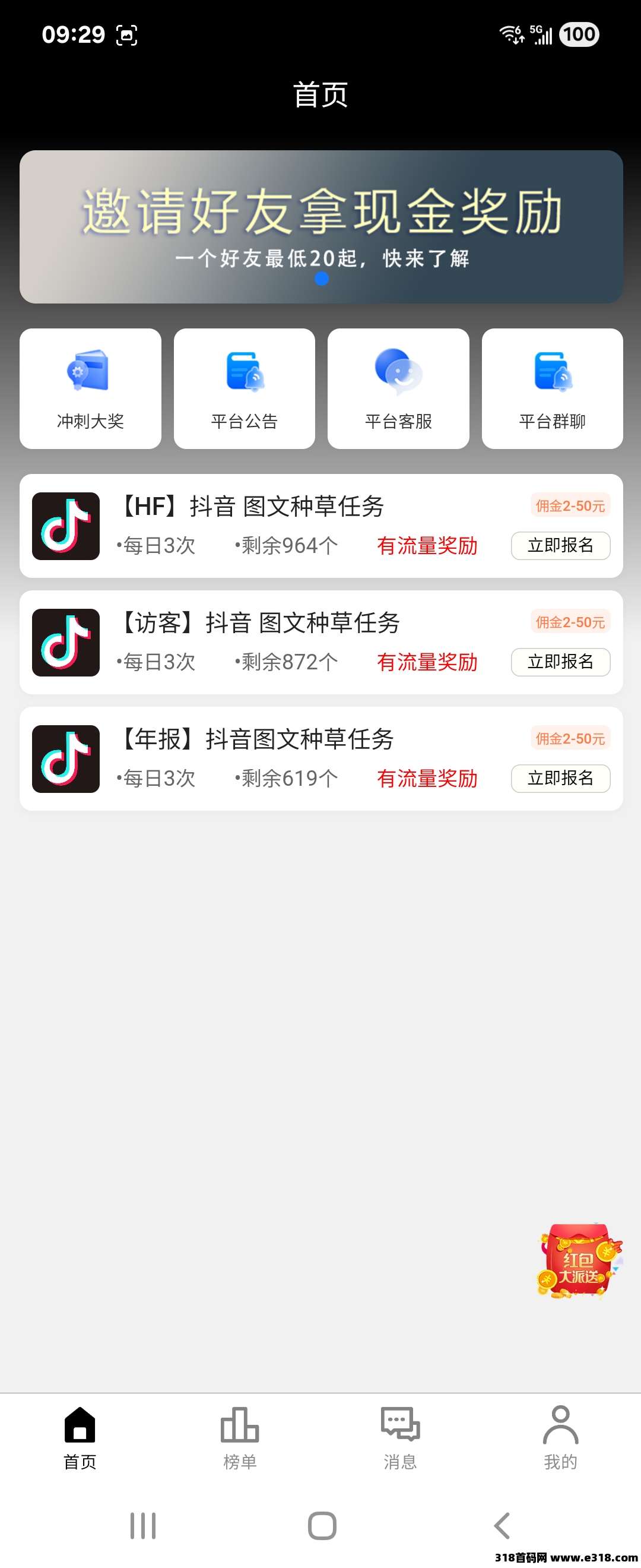
Task: Switch to the 消息 tab
Action: [x=400, y=1437]
